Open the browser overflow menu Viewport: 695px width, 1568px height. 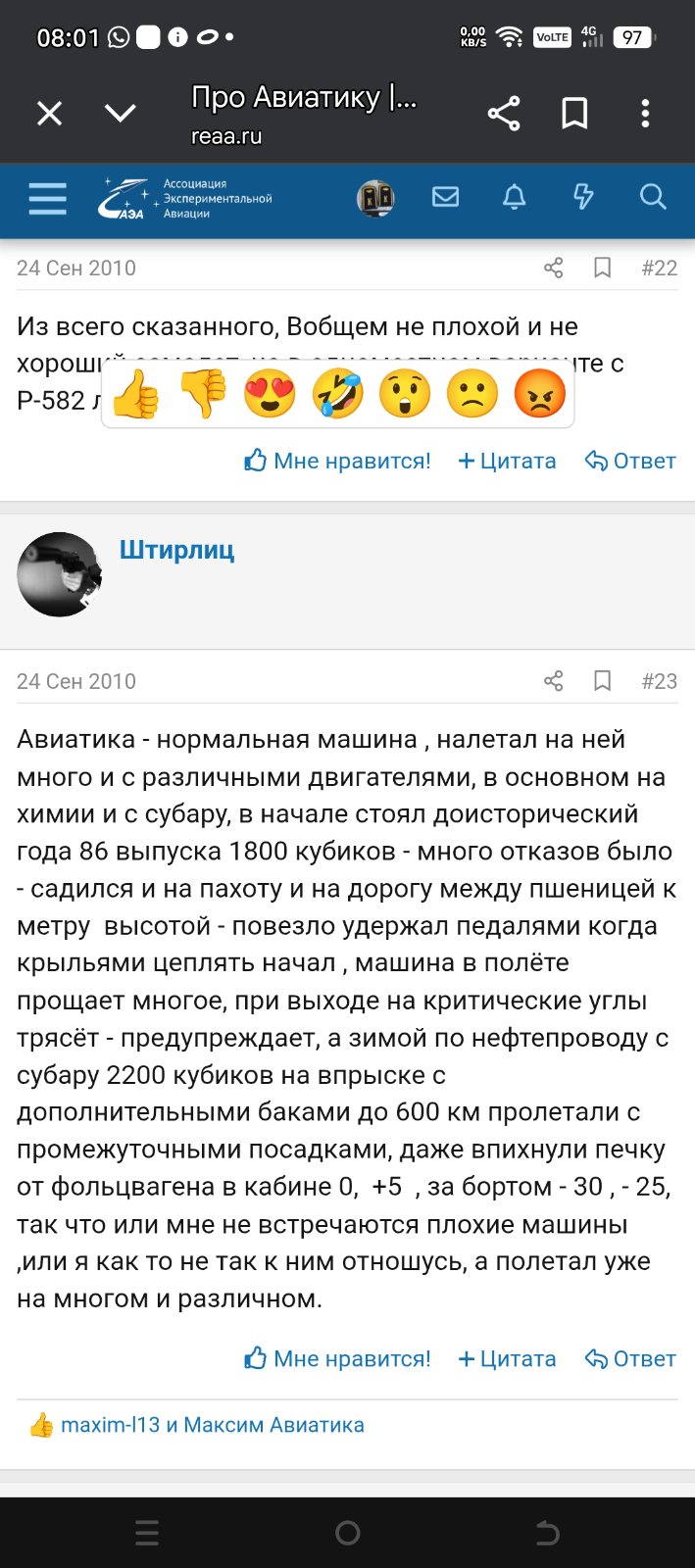(x=644, y=114)
